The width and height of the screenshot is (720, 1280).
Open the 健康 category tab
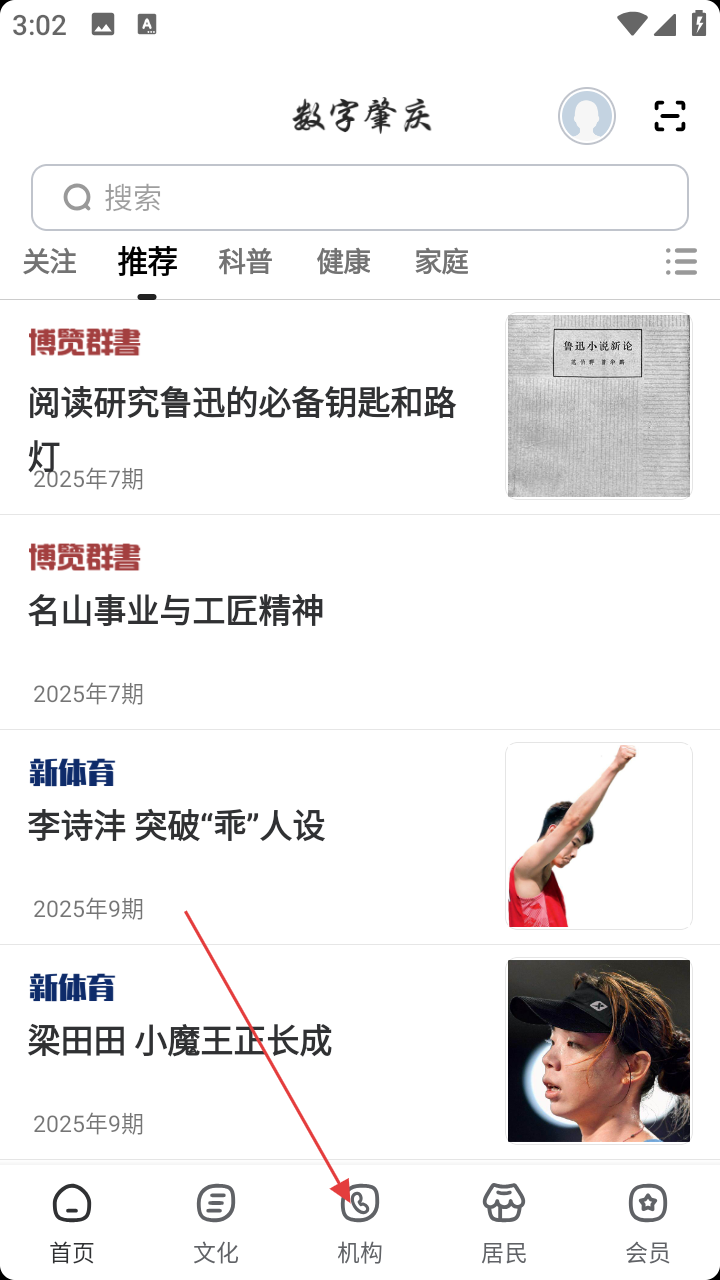(x=343, y=262)
